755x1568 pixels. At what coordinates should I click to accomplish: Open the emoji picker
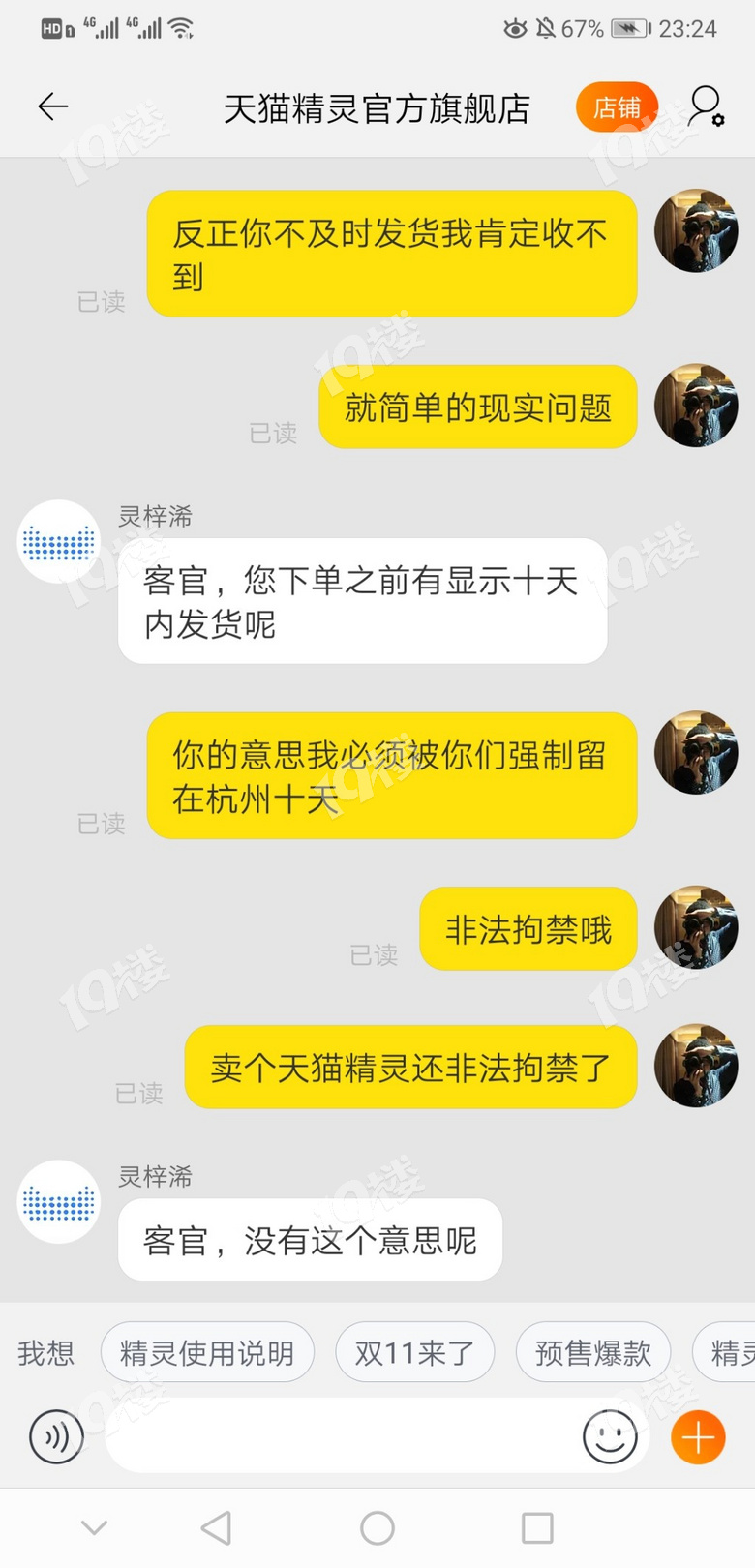pos(610,1437)
